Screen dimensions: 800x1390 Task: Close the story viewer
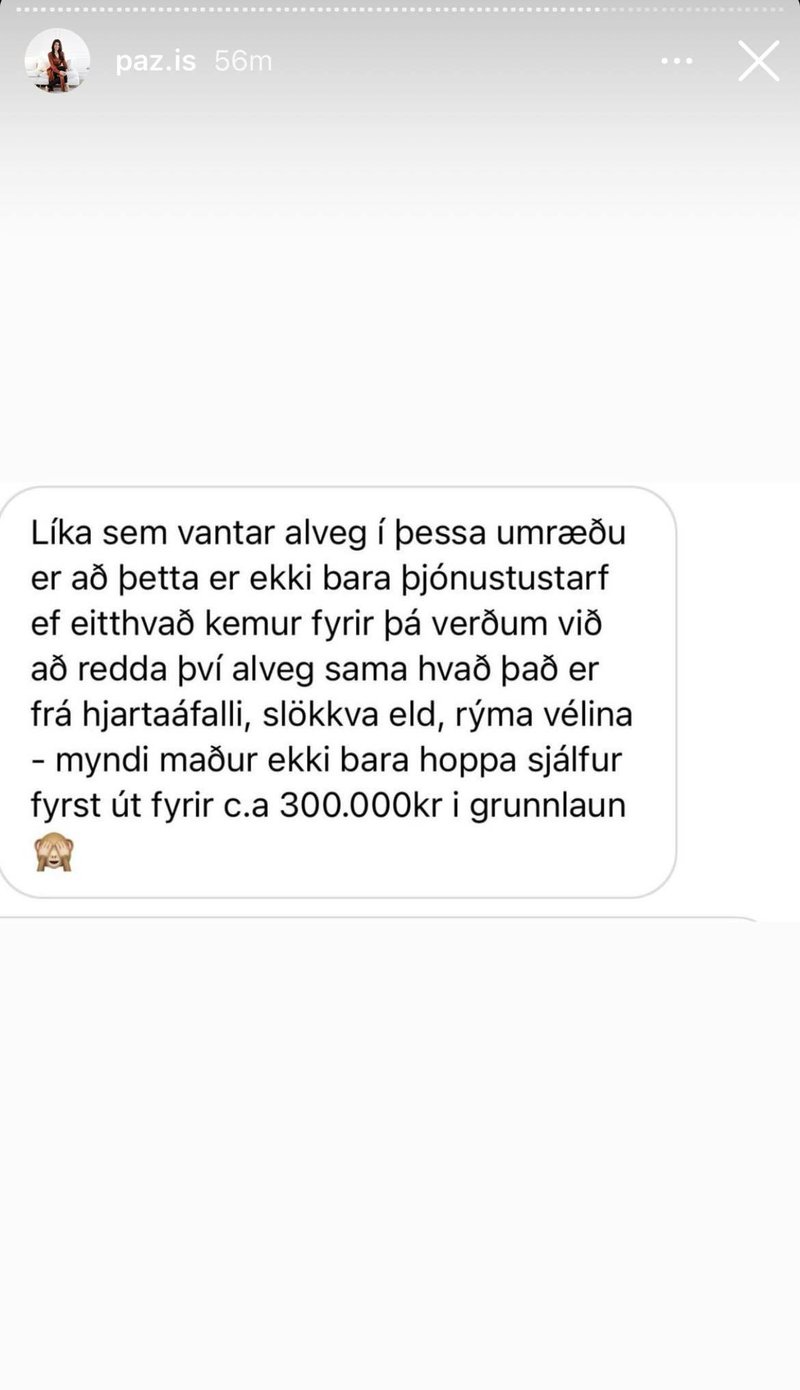click(758, 61)
